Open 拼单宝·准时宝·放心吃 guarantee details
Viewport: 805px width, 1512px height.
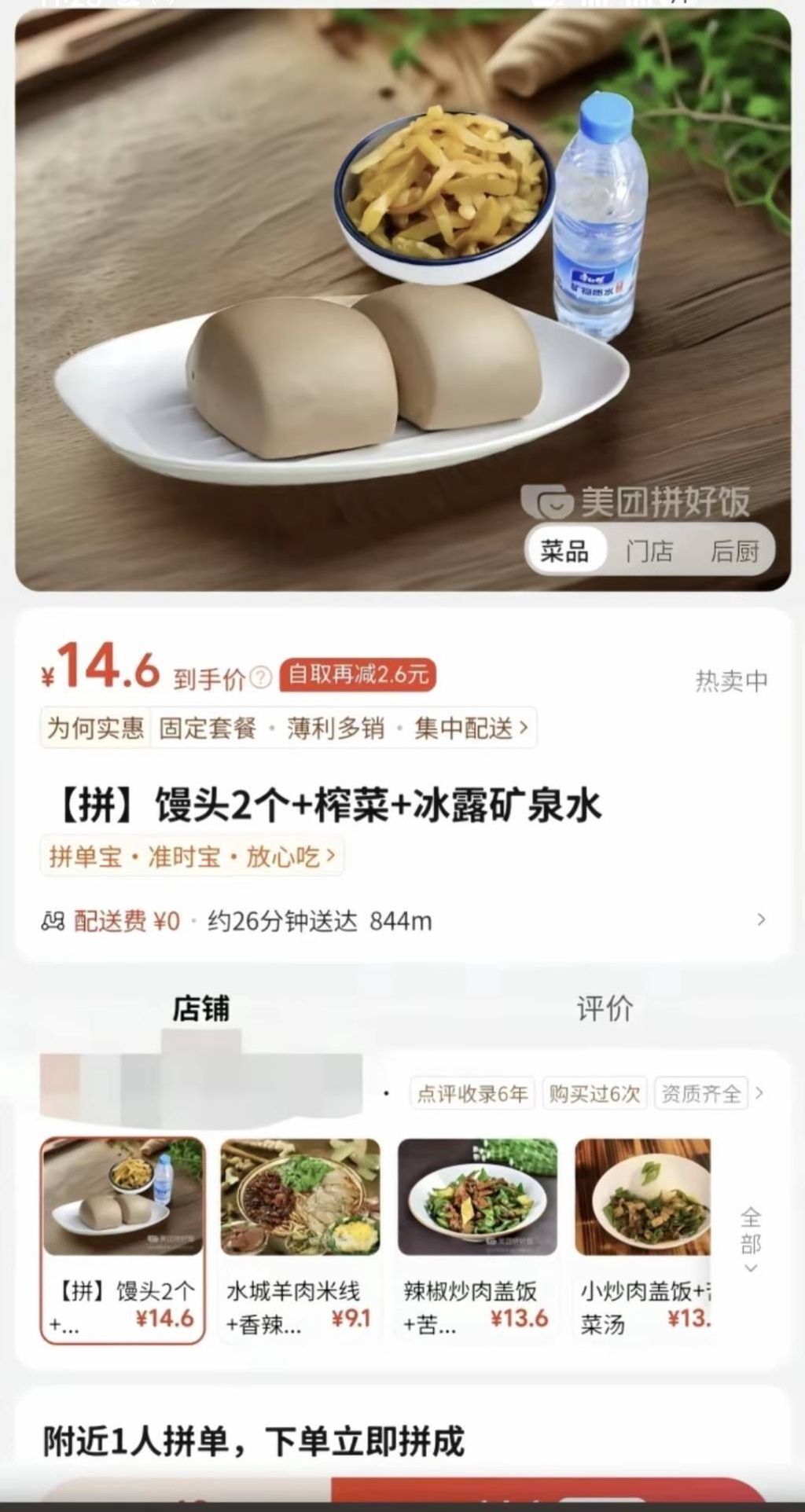coord(192,856)
